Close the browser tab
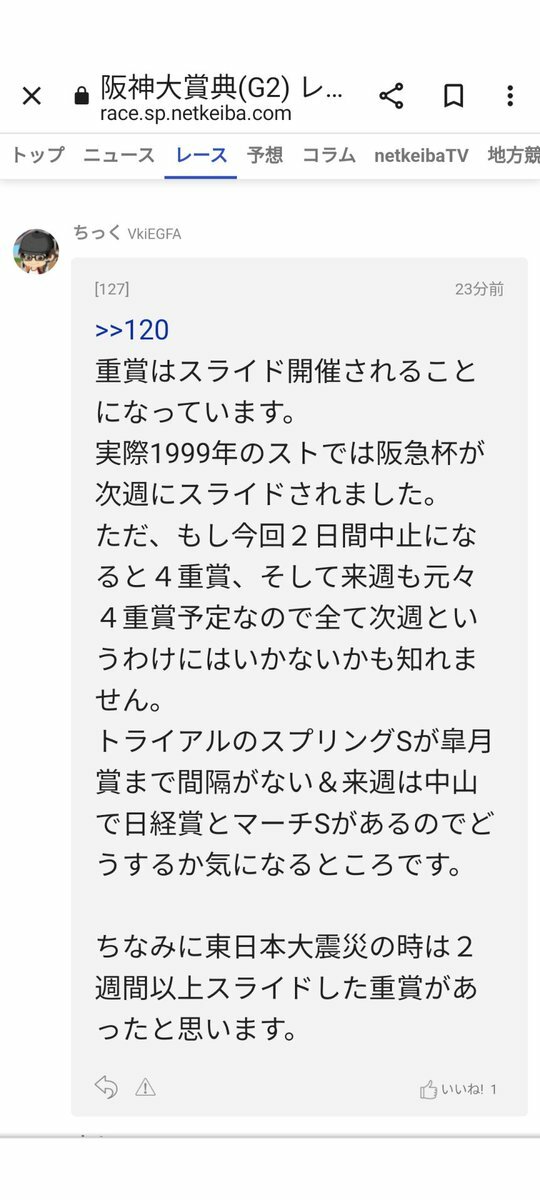 point(32,96)
